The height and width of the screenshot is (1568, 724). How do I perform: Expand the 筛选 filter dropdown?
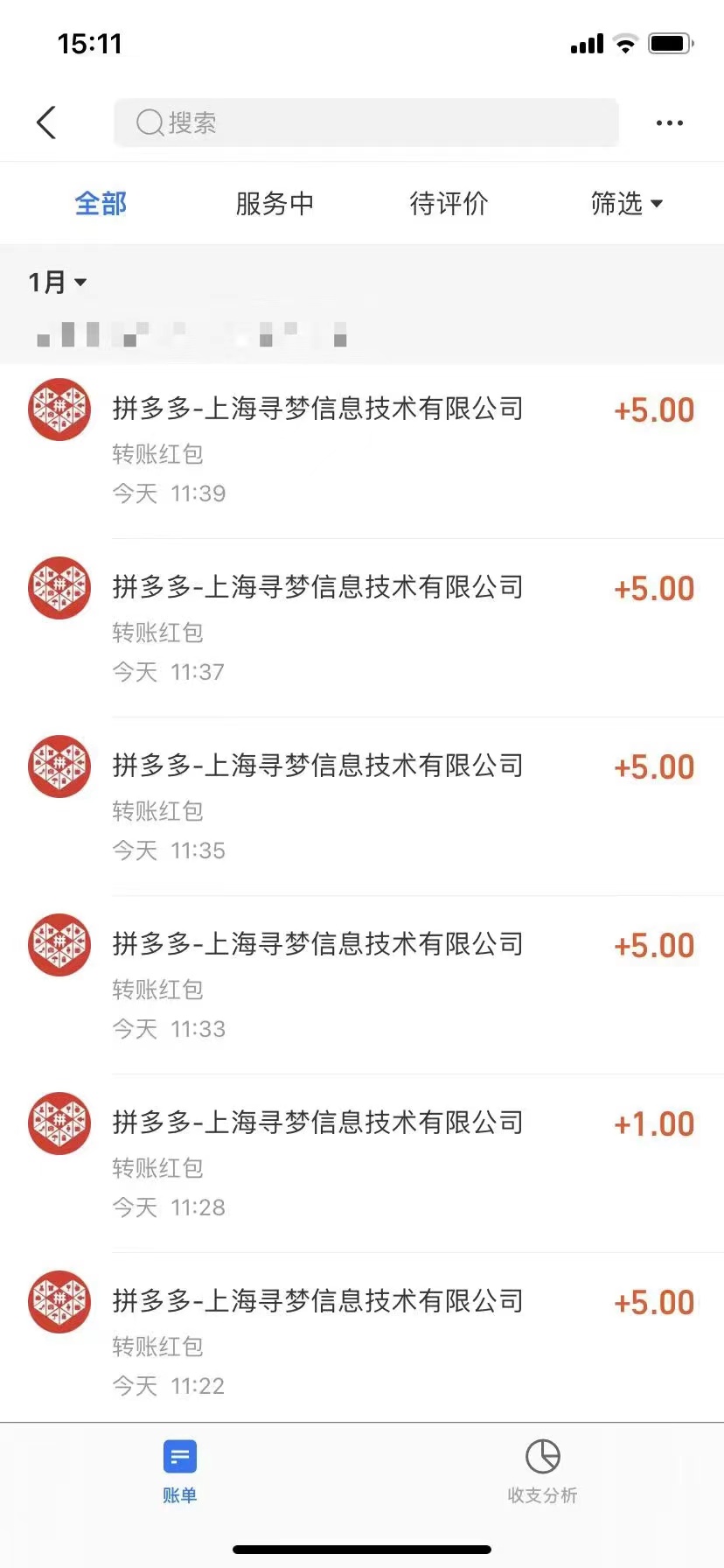click(626, 203)
